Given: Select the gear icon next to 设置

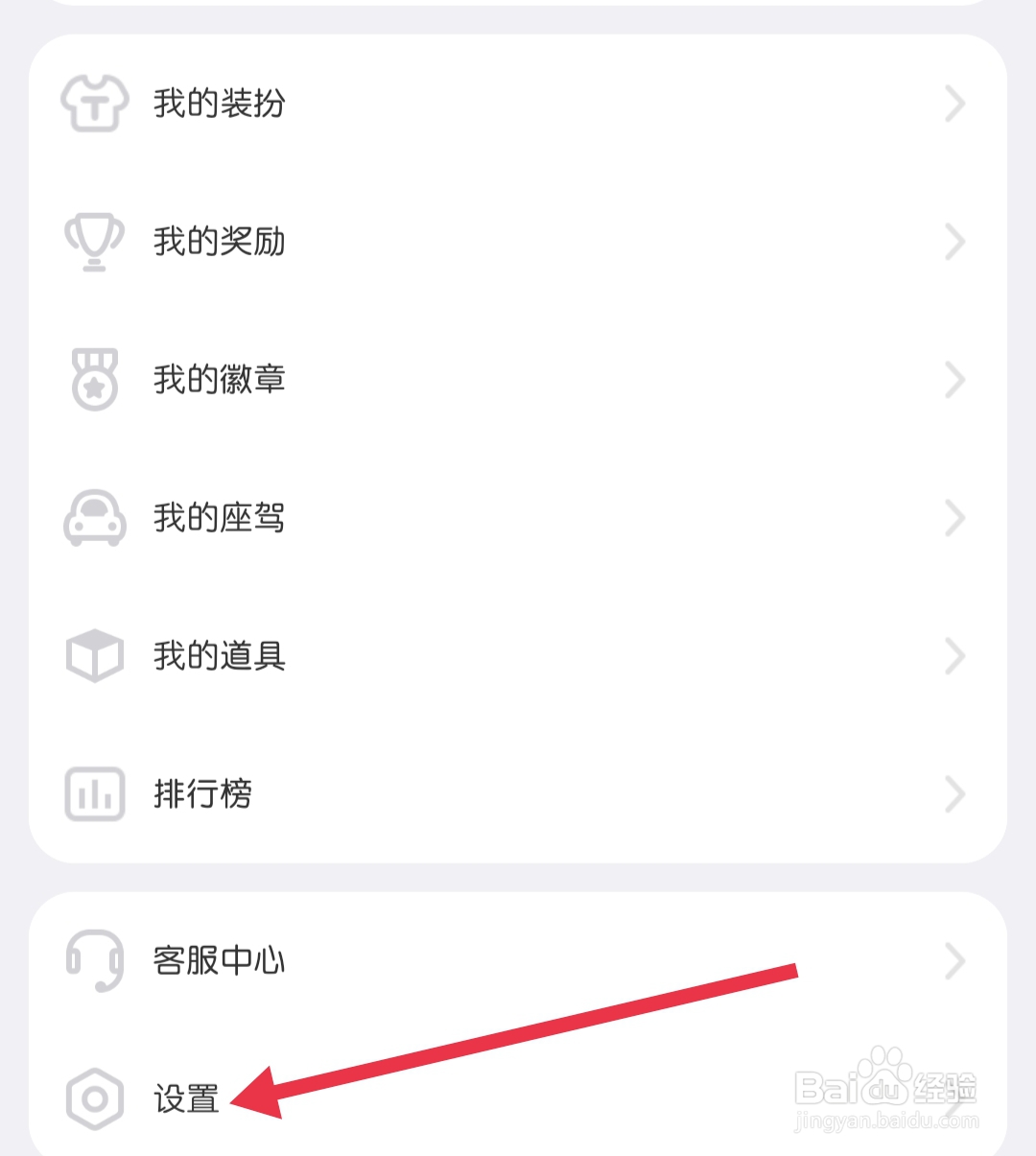Looking at the screenshot, I should [93, 1100].
